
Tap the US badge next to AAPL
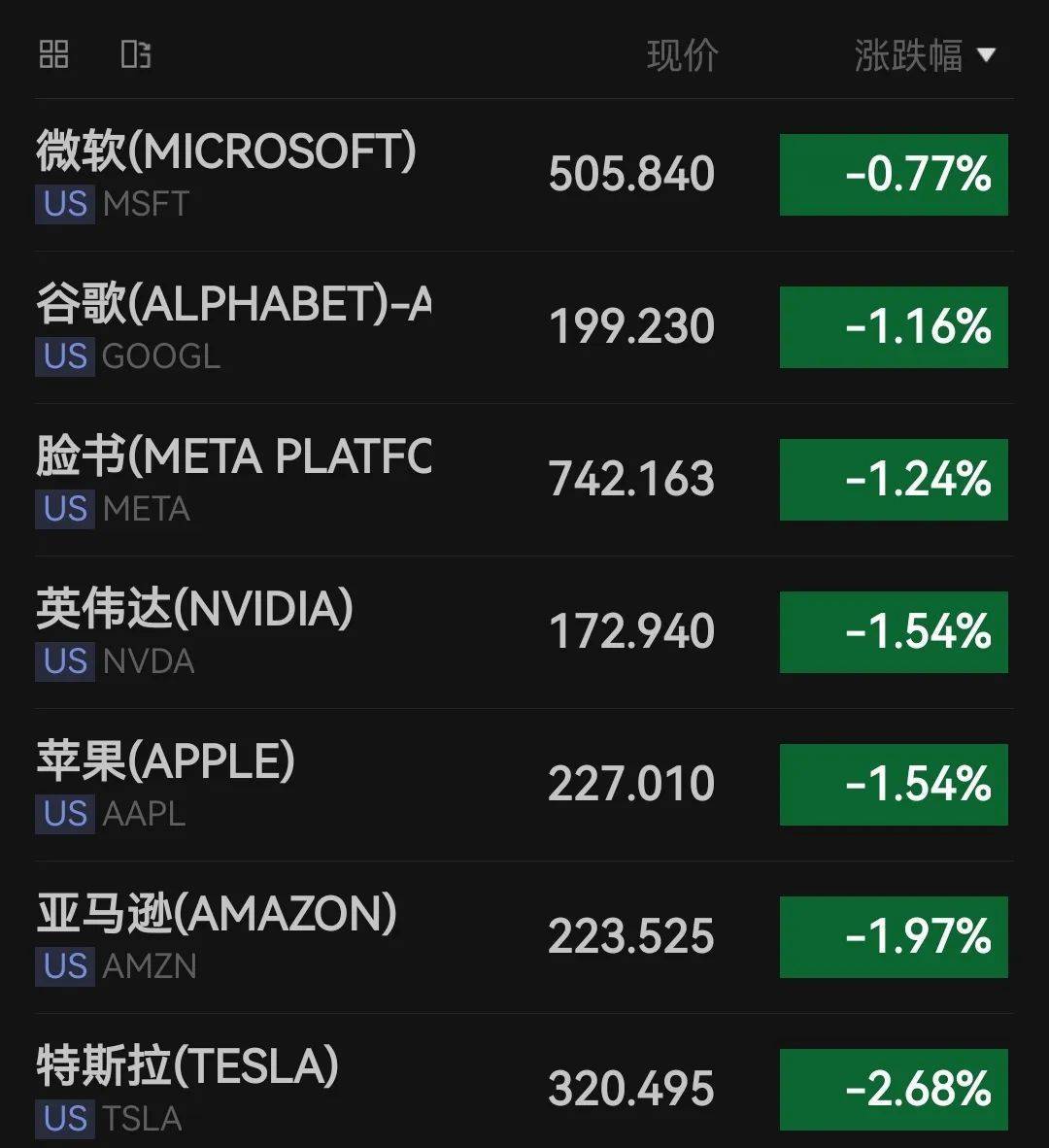[x=63, y=815]
